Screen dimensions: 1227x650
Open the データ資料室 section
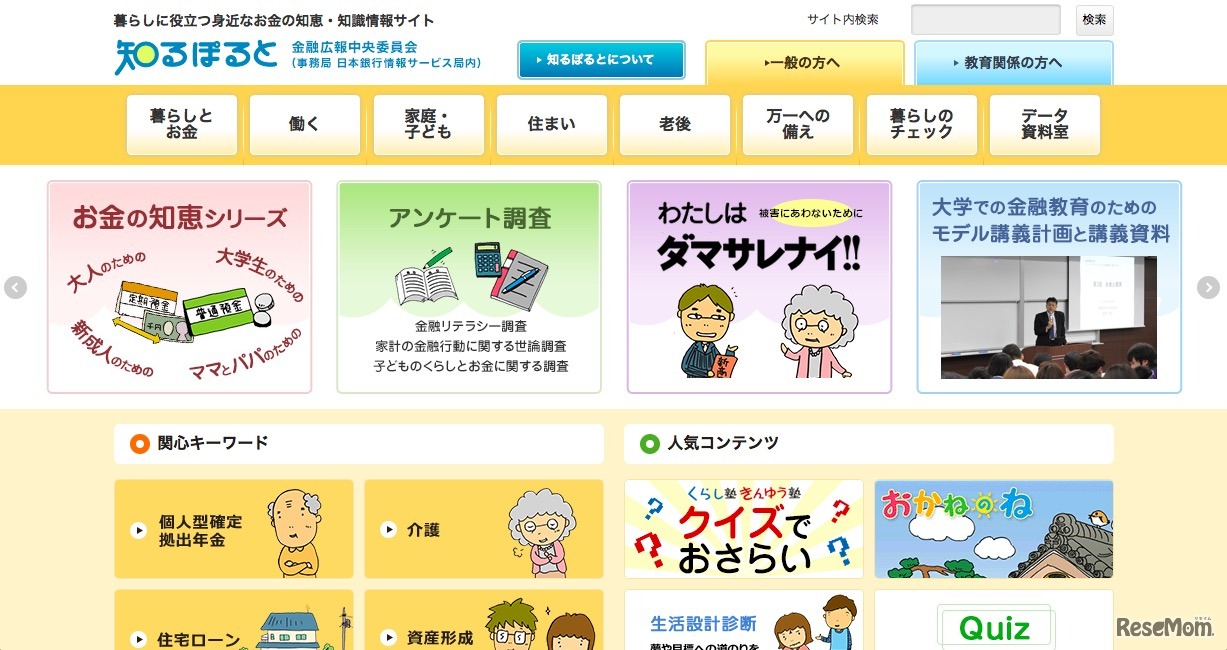1044,124
